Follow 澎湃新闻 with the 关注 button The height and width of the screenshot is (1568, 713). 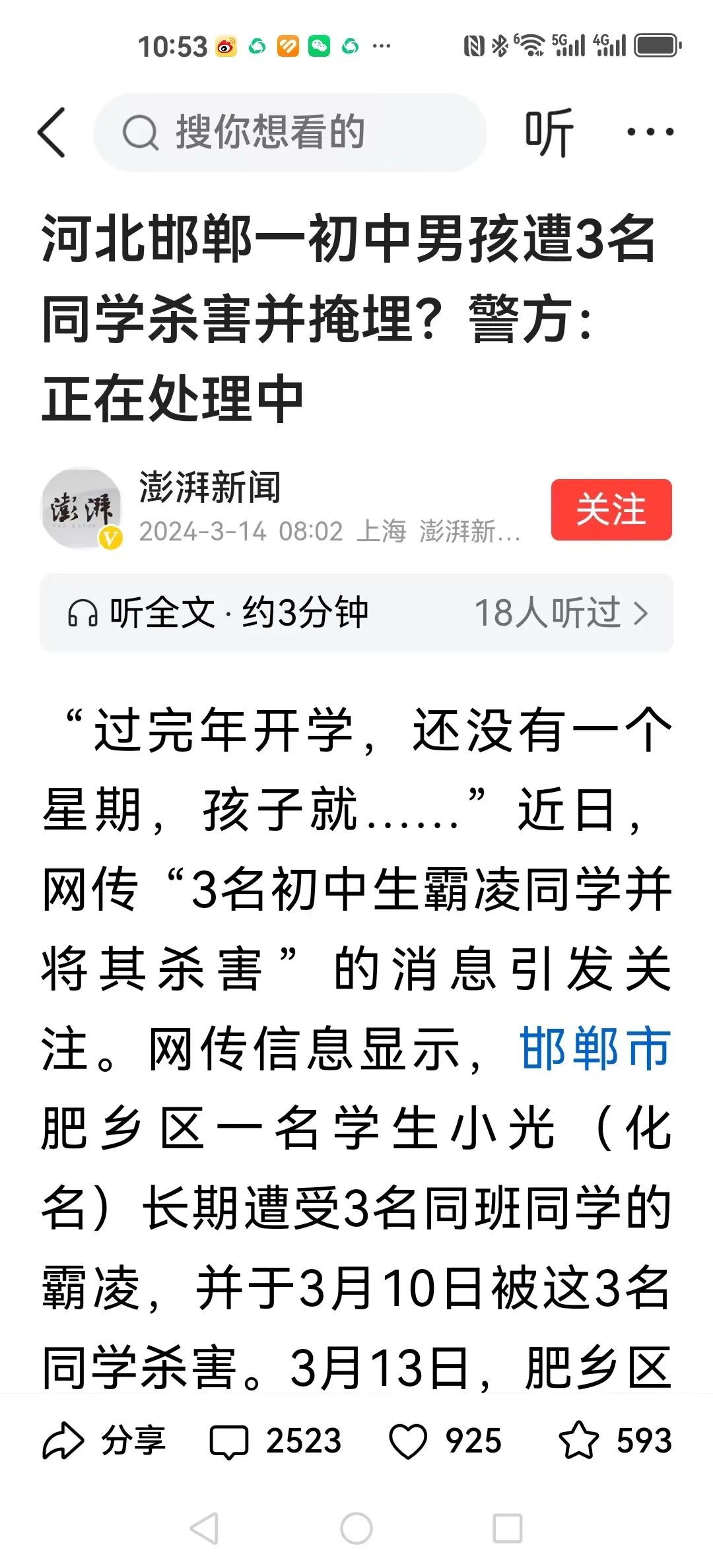coord(611,510)
